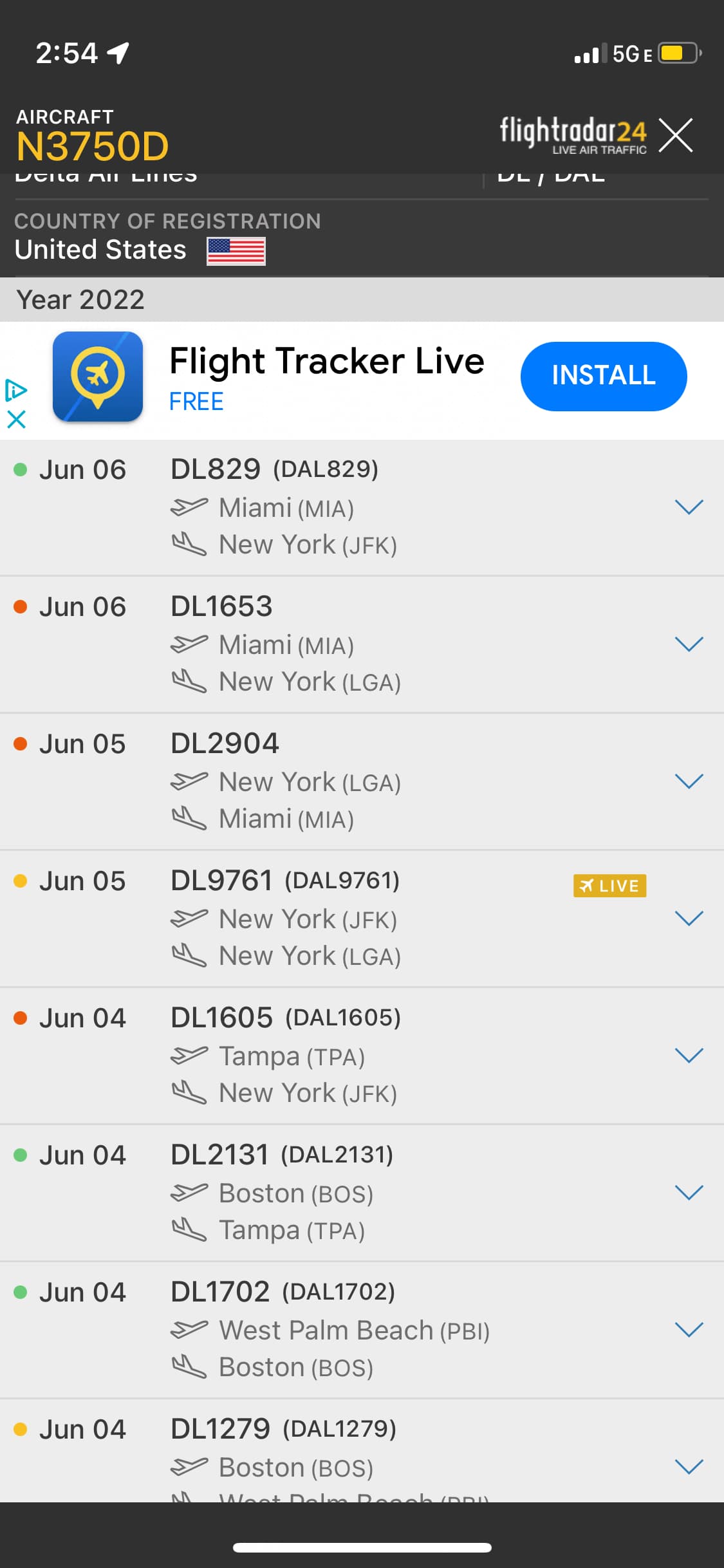Dismiss the Flight Tracker Live ad

point(16,420)
